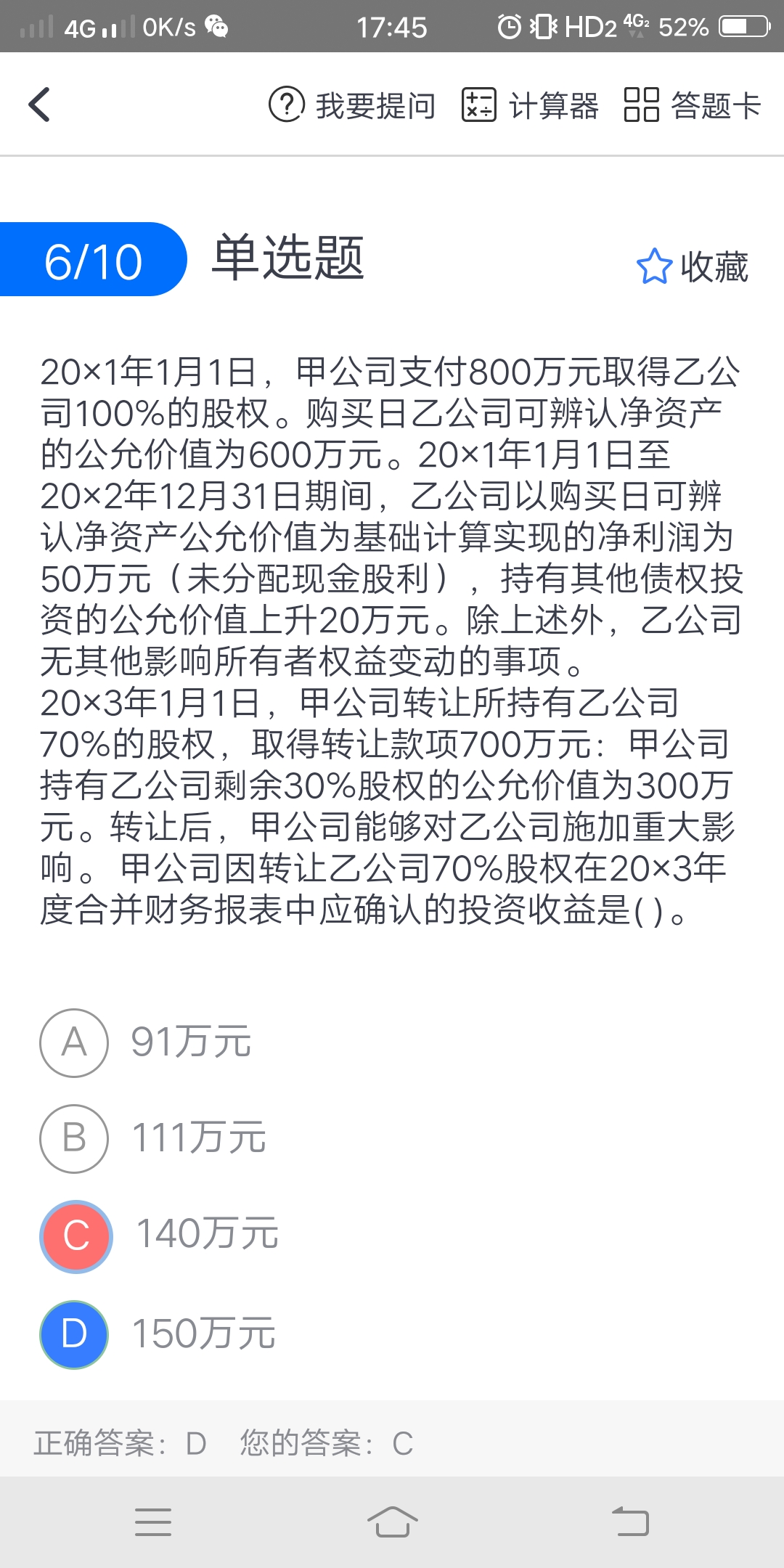Open the 答题卡 answer sheet
The width and height of the screenshot is (784, 1568).
click(x=692, y=106)
